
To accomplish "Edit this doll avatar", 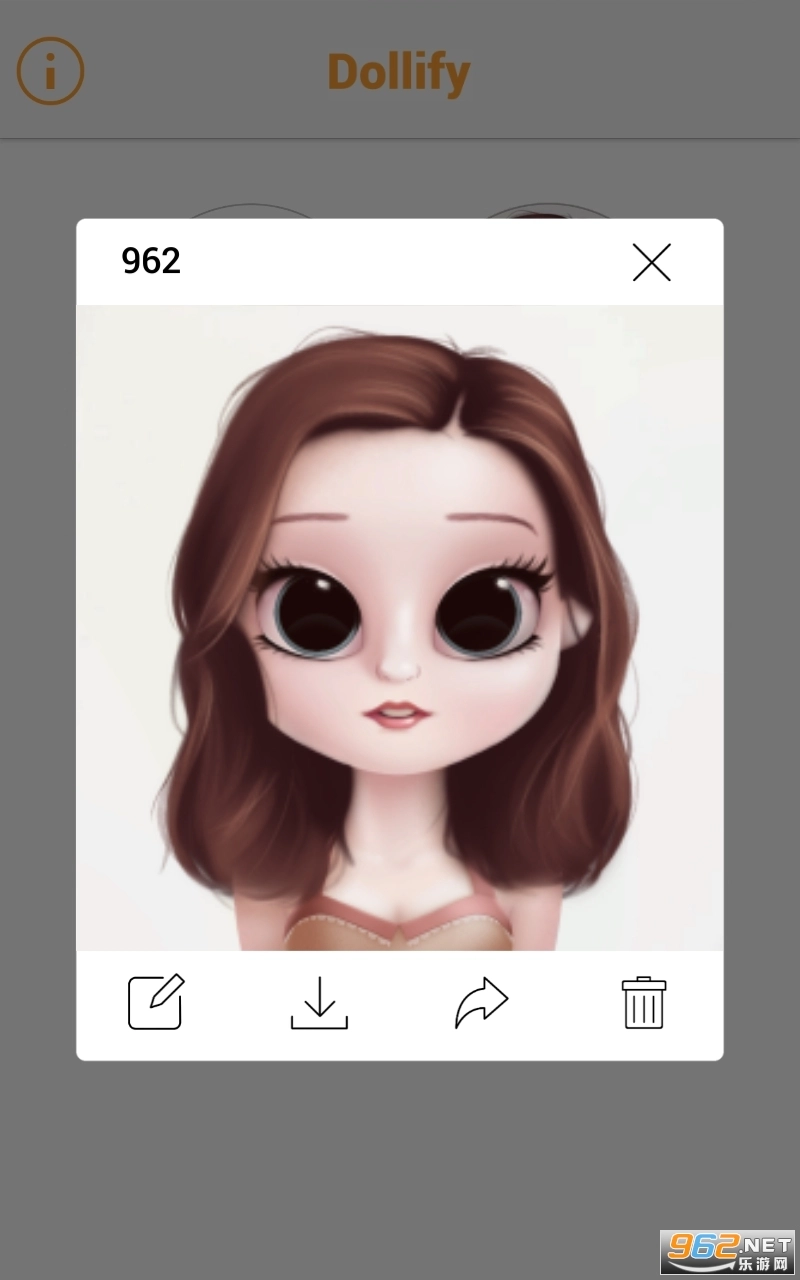I will click(x=156, y=1002).
